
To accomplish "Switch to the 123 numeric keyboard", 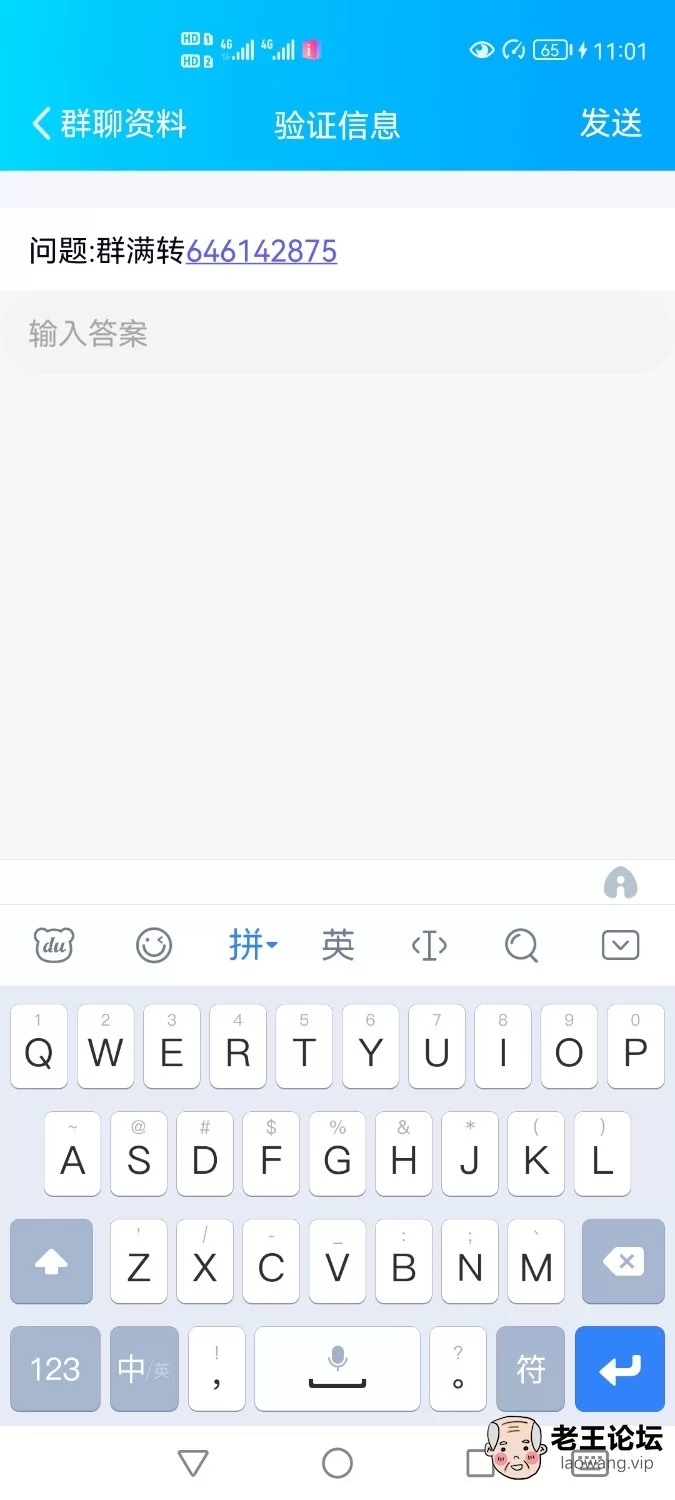I will 55,1369.
